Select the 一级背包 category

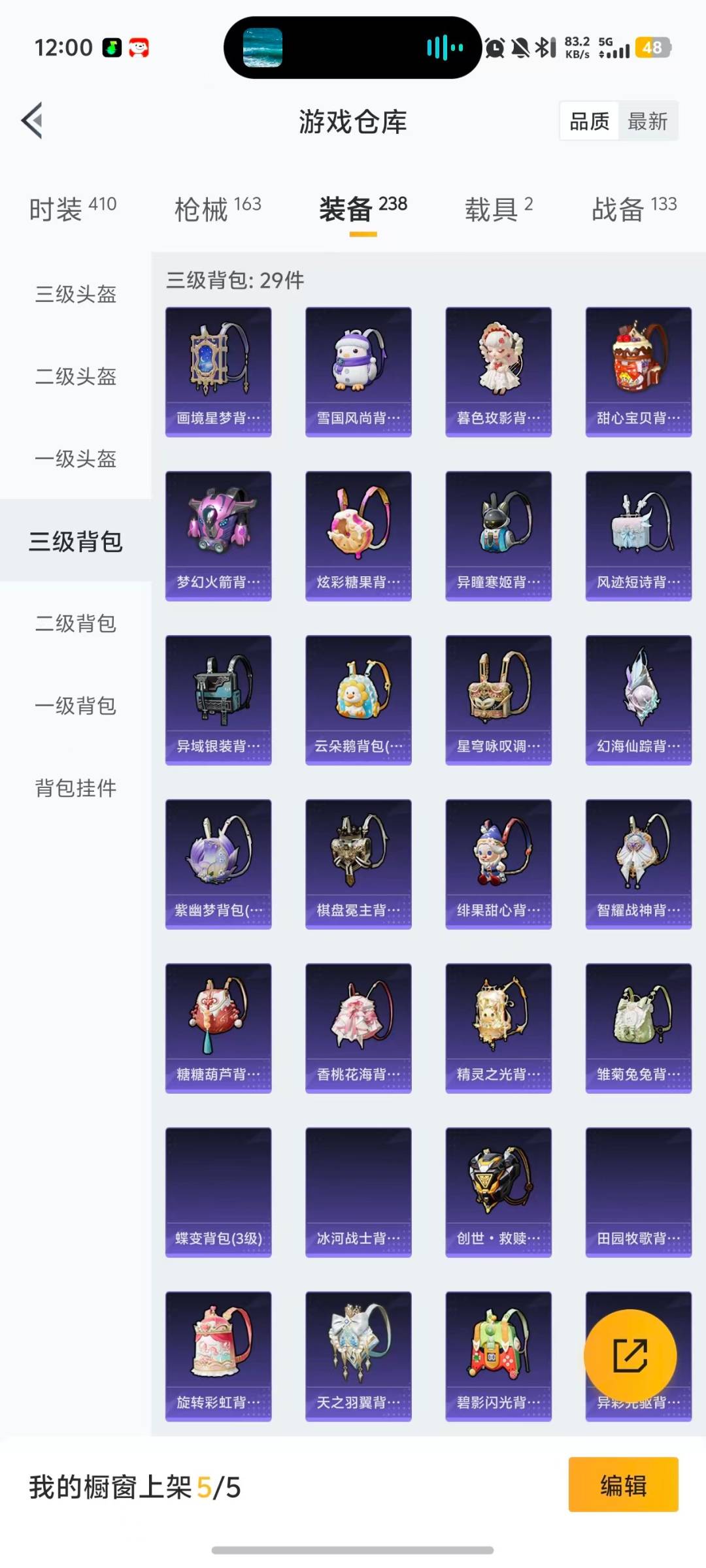[x=76, y=706]
